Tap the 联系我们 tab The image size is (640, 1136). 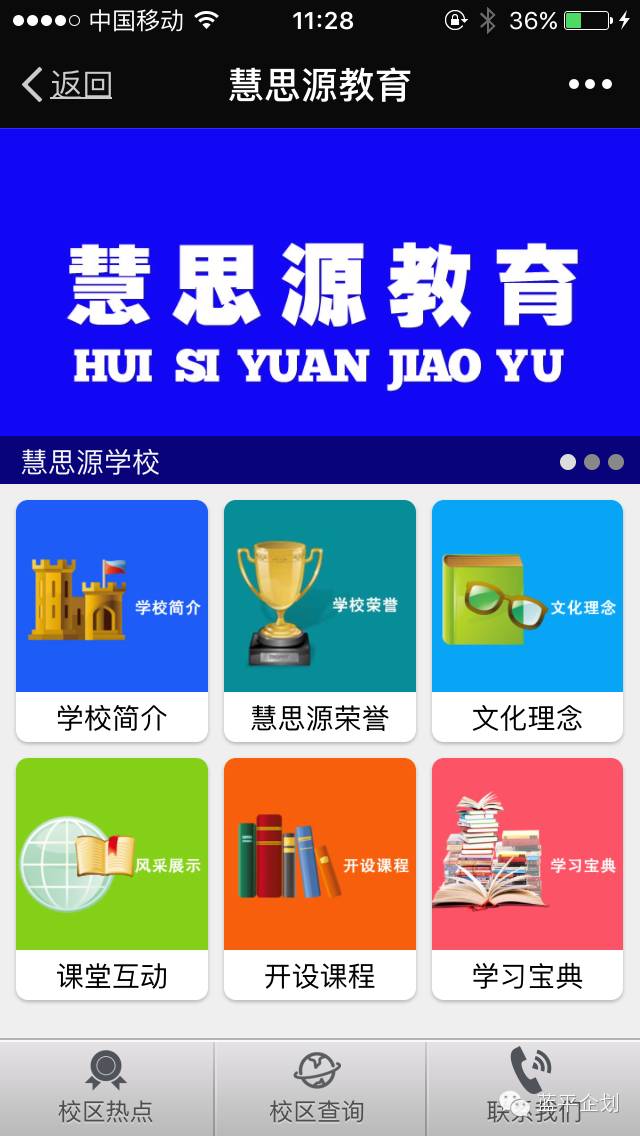point(532,1088)
